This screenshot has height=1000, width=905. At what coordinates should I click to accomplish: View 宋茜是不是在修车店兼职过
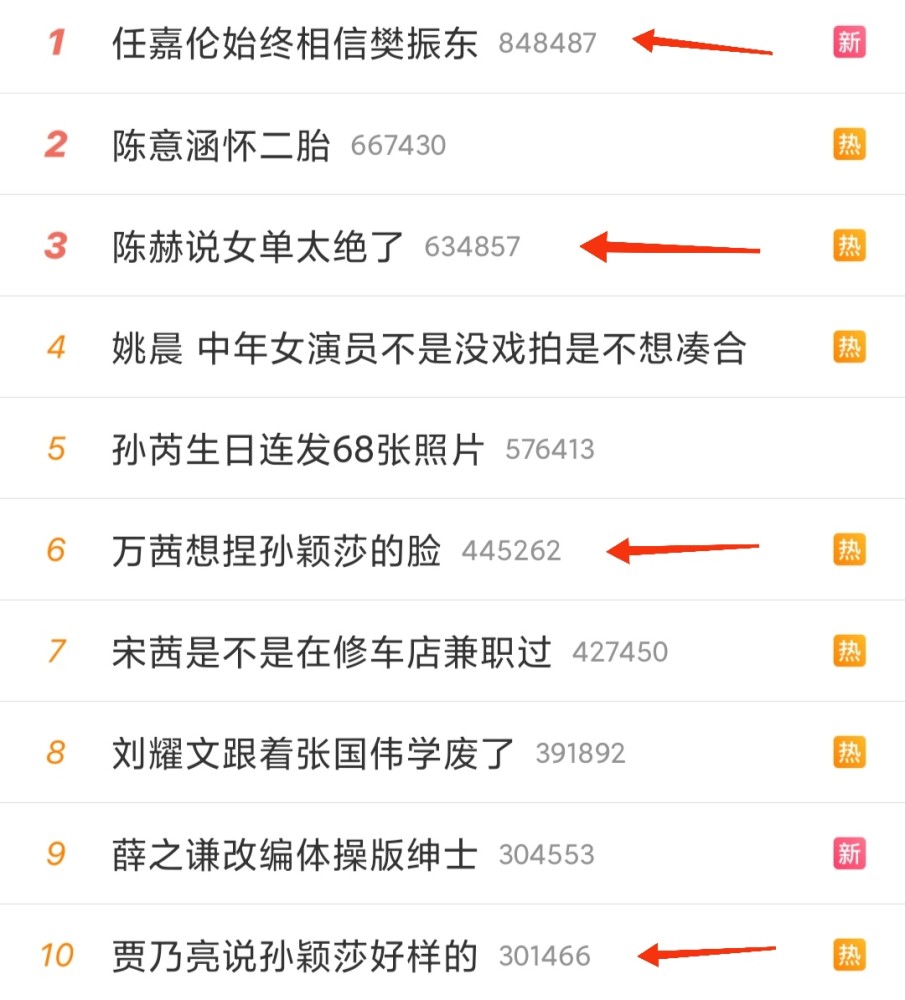[x=331, y=653]
